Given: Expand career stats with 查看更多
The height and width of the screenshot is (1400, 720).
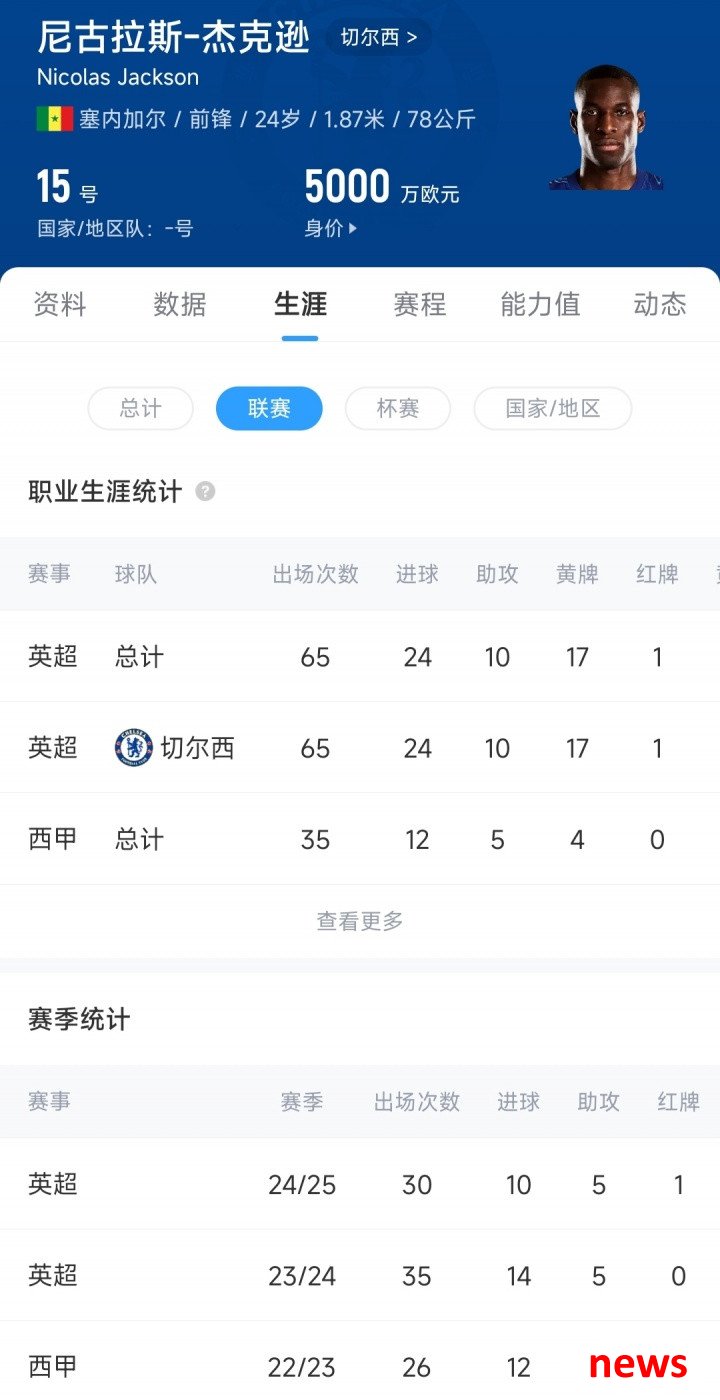Looking at the screenshot, I should tap(360, 921).
